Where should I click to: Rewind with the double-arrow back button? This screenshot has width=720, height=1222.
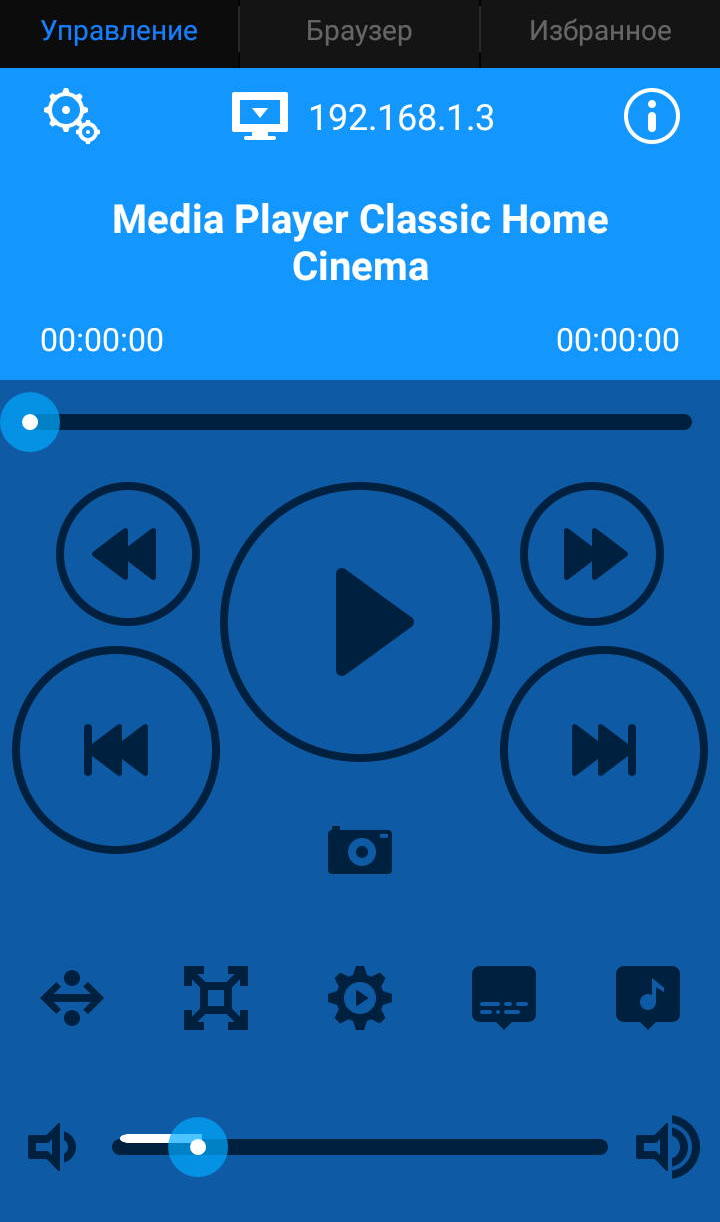128,554
